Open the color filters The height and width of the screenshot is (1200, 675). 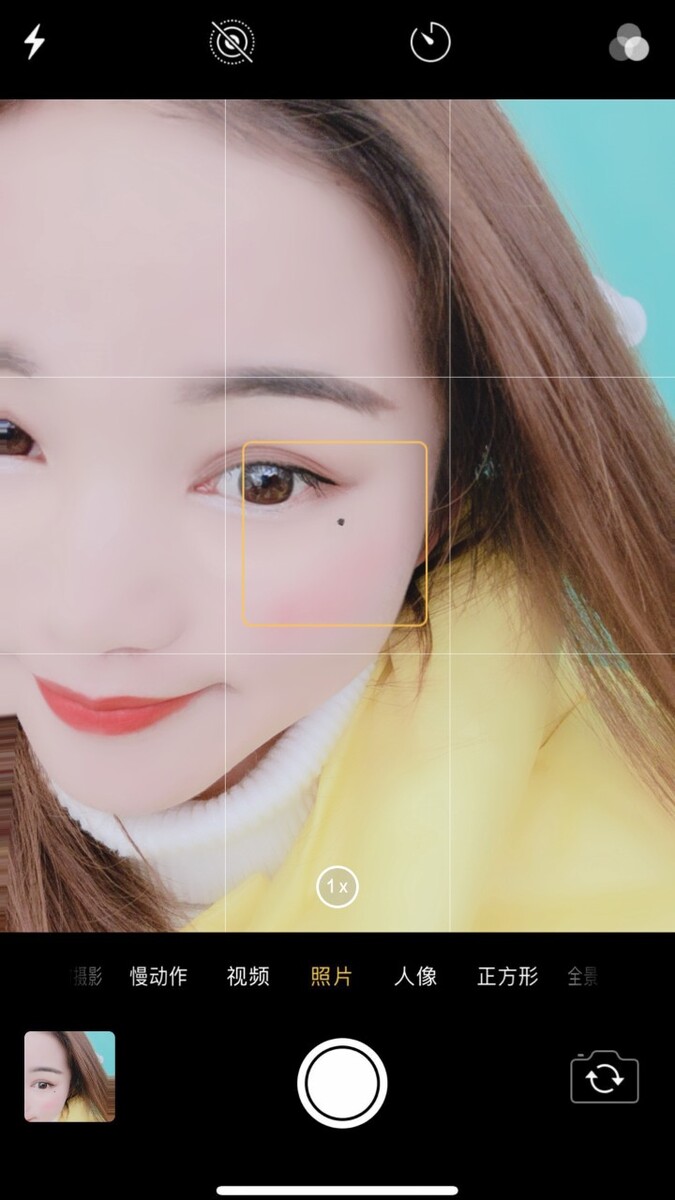[629, 43]
